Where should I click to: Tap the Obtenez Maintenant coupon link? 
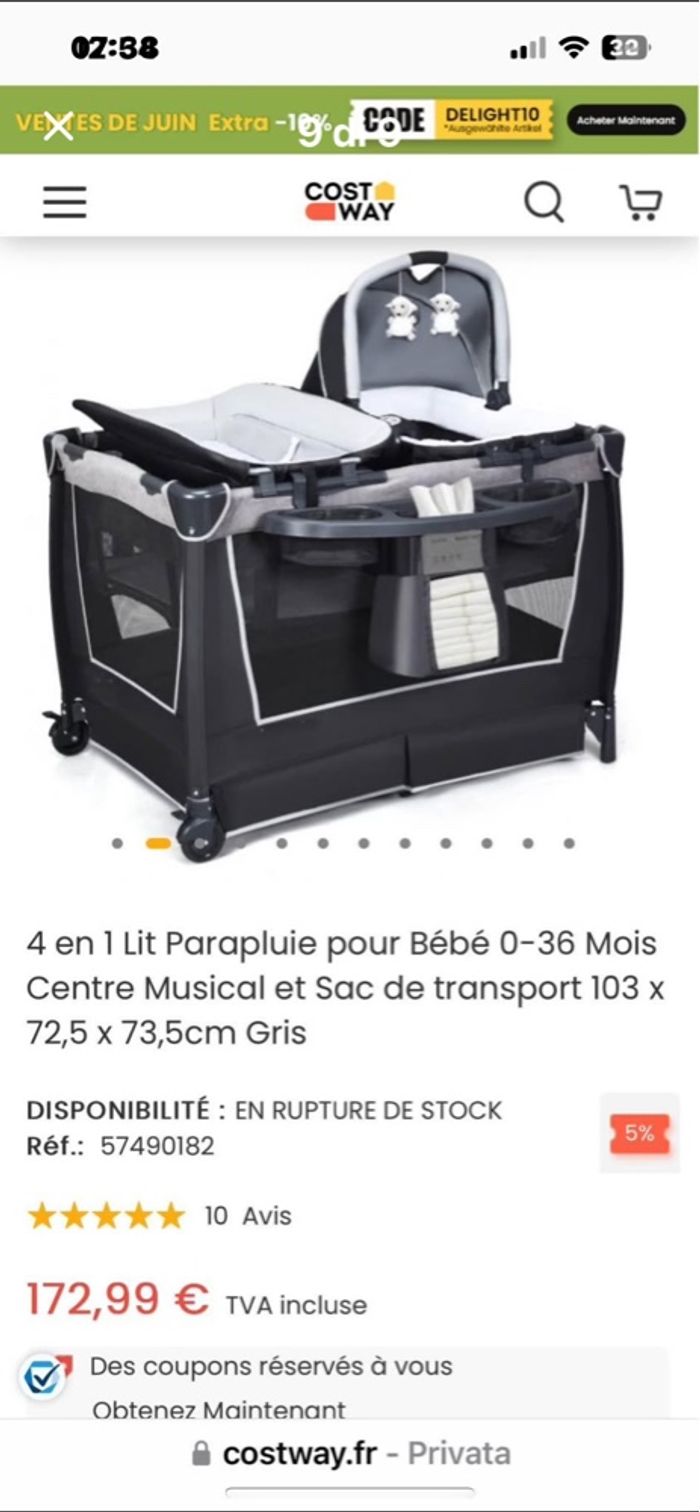click(218, 1410)
